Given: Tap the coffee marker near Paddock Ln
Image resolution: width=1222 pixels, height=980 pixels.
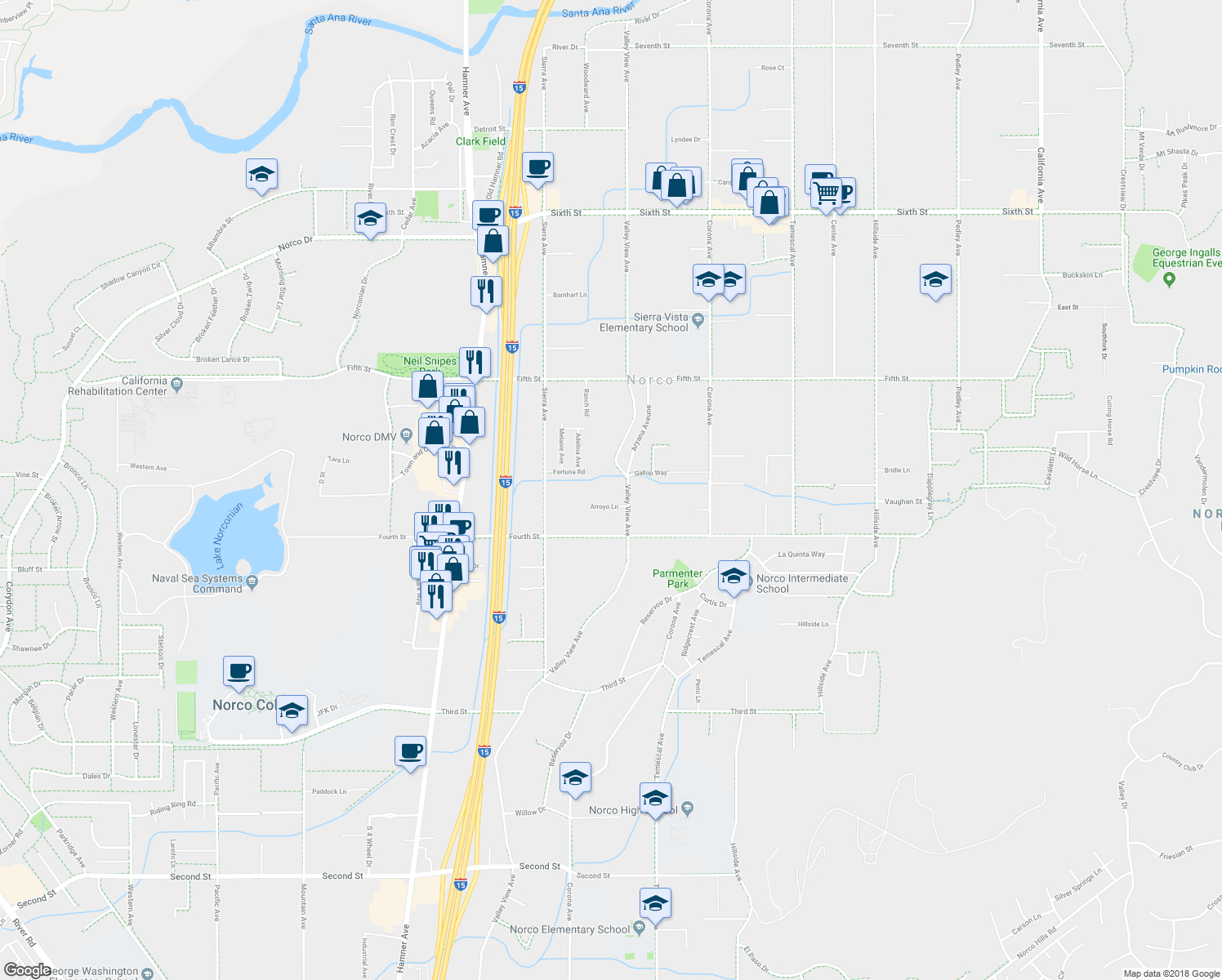Looking at the screenshot, I should click(x=410, y=751).
